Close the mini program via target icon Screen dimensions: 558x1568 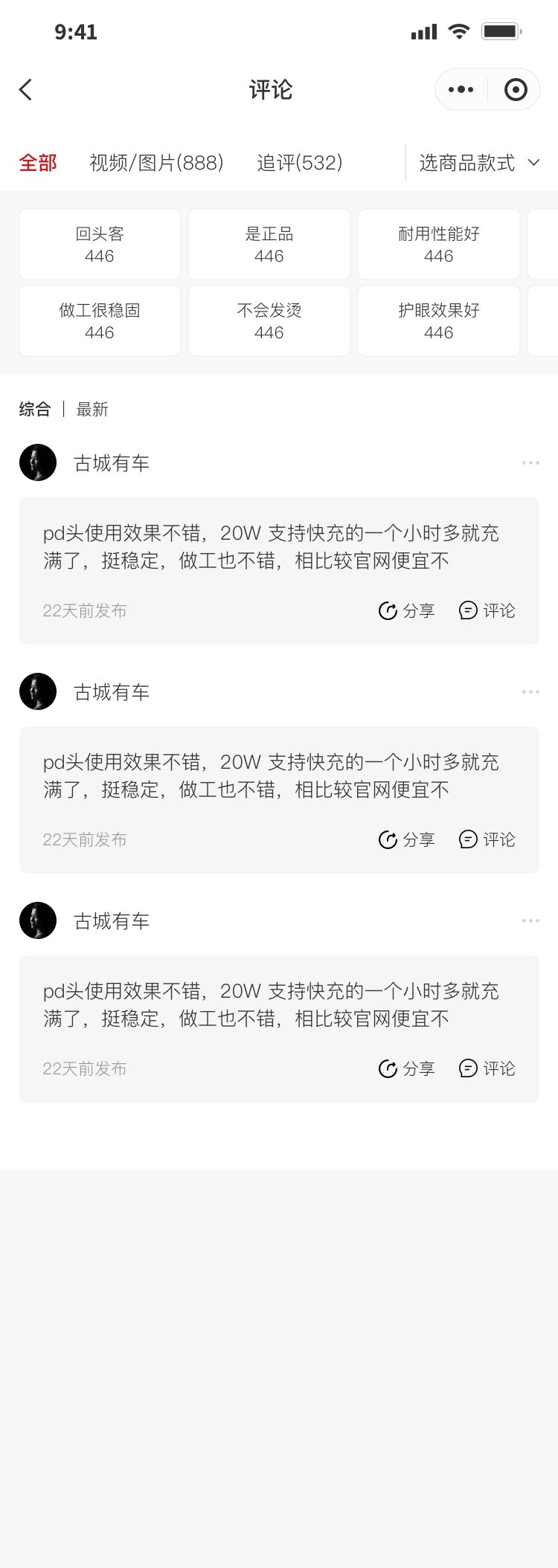[515, 90]
